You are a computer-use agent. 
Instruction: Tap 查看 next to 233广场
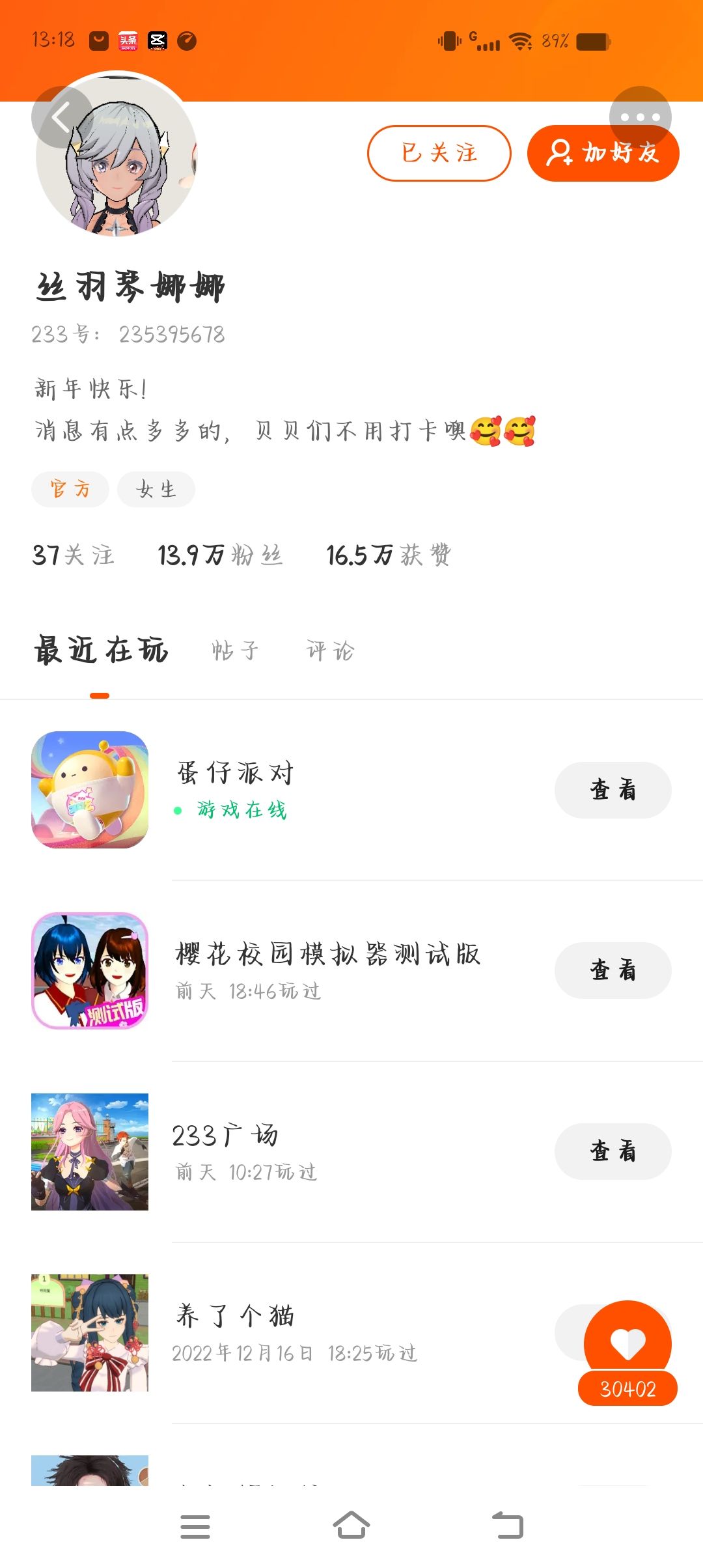tap(613, 1151)
